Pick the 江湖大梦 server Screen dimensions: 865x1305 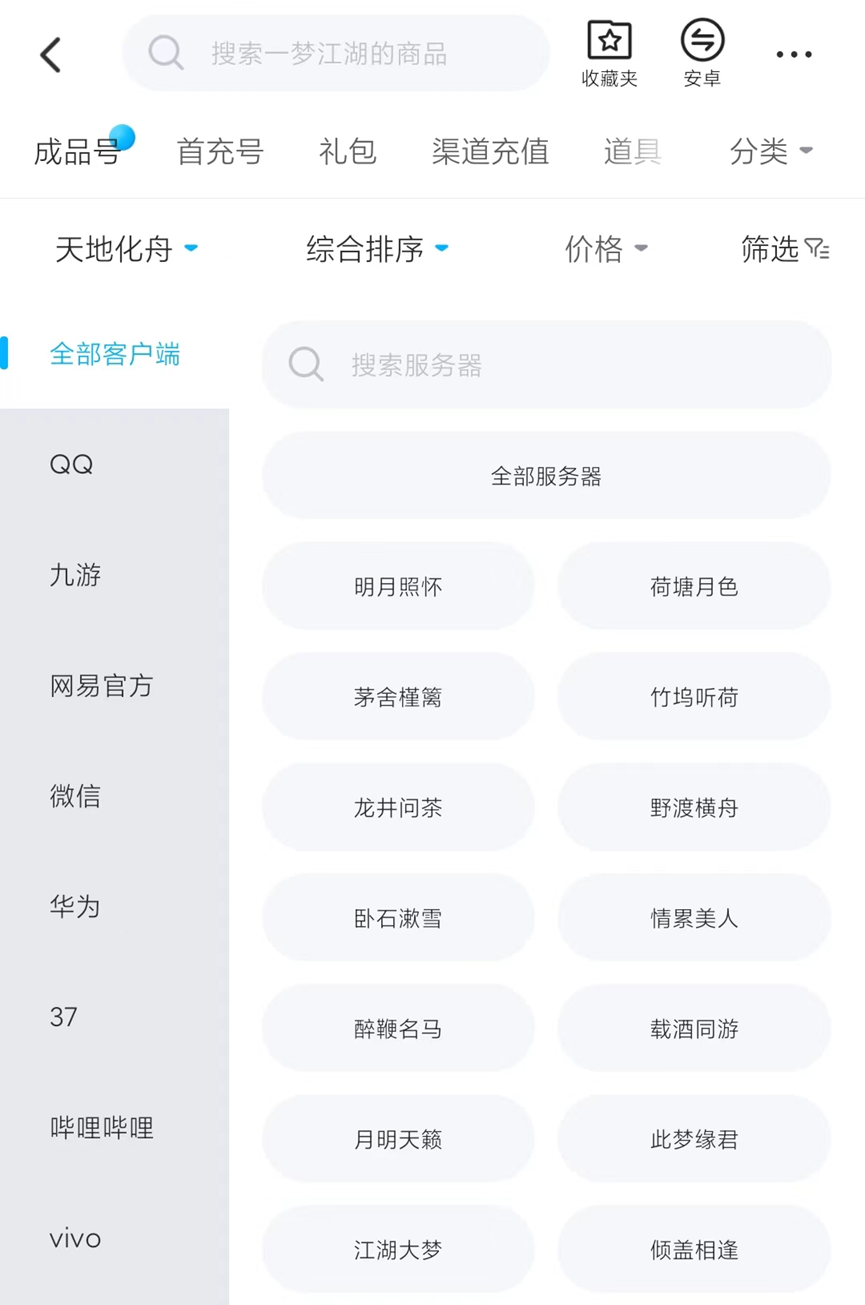[x=398, y=1250]
